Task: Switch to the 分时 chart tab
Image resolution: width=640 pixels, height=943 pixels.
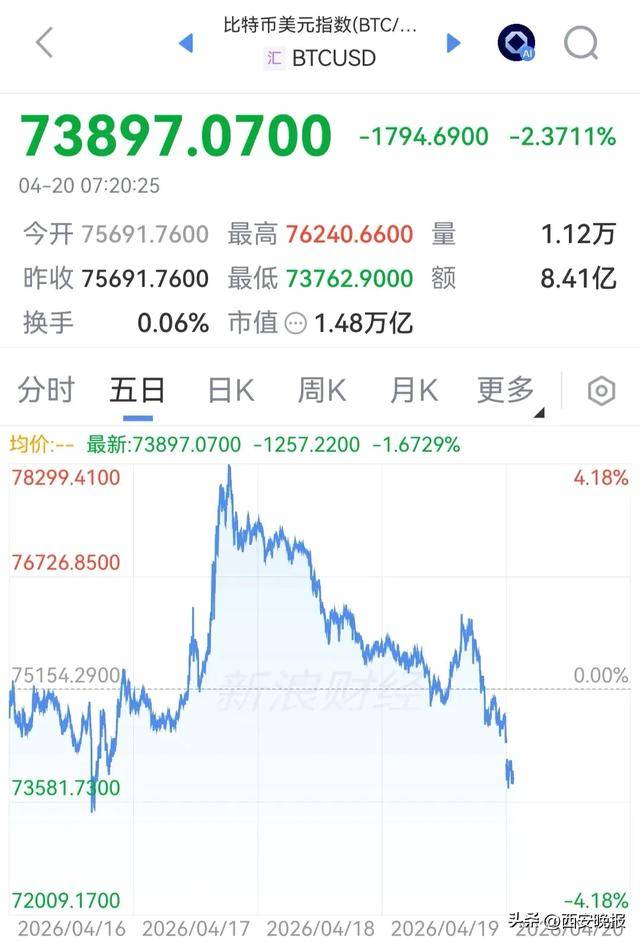Action: click(x=46, y=391)
